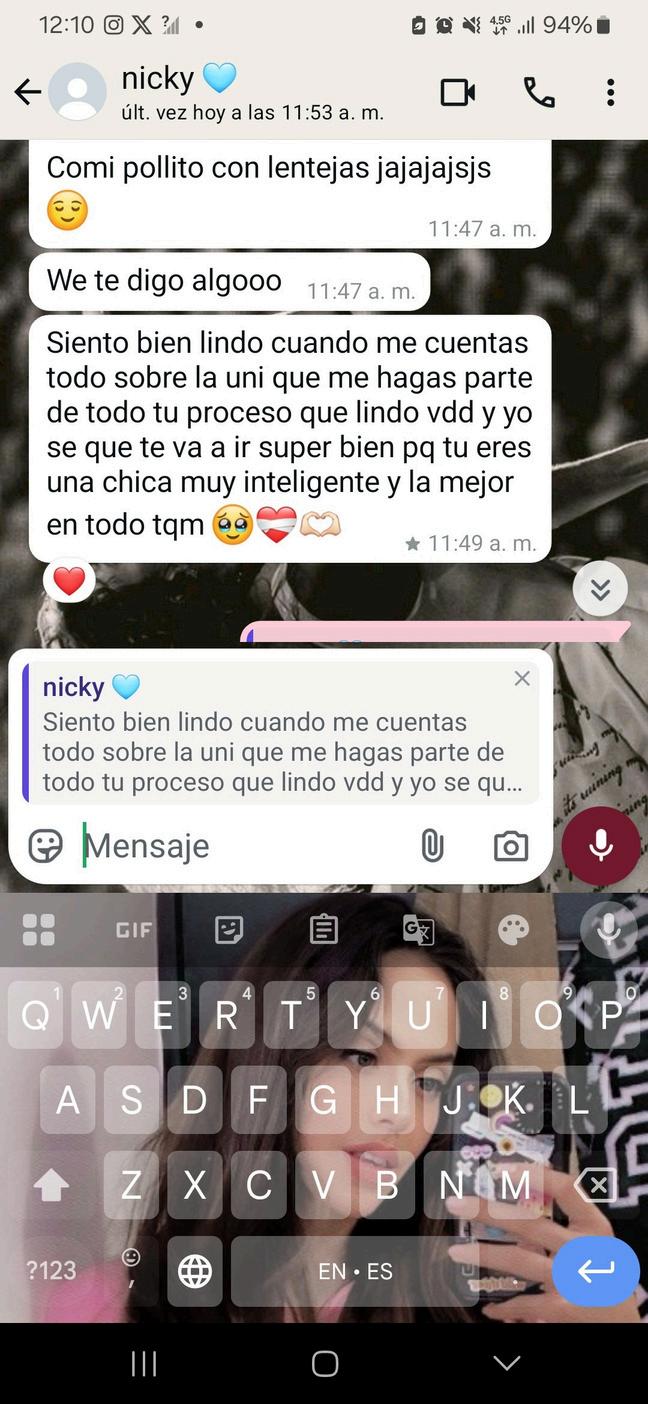Attach a file with the paperclip
Image resolution: width=648 pixels, height=1404 pixels.
click(432, 846)
